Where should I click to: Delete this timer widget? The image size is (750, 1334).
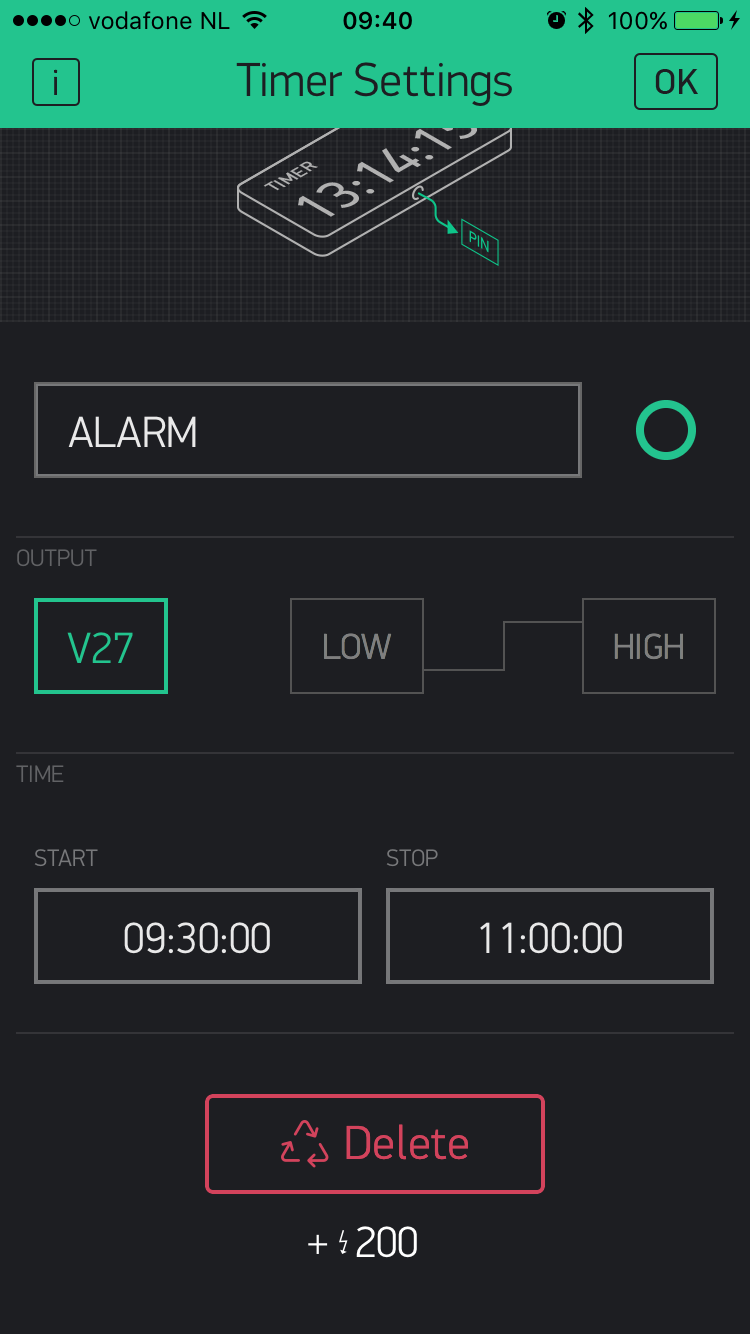point(375,1144)
